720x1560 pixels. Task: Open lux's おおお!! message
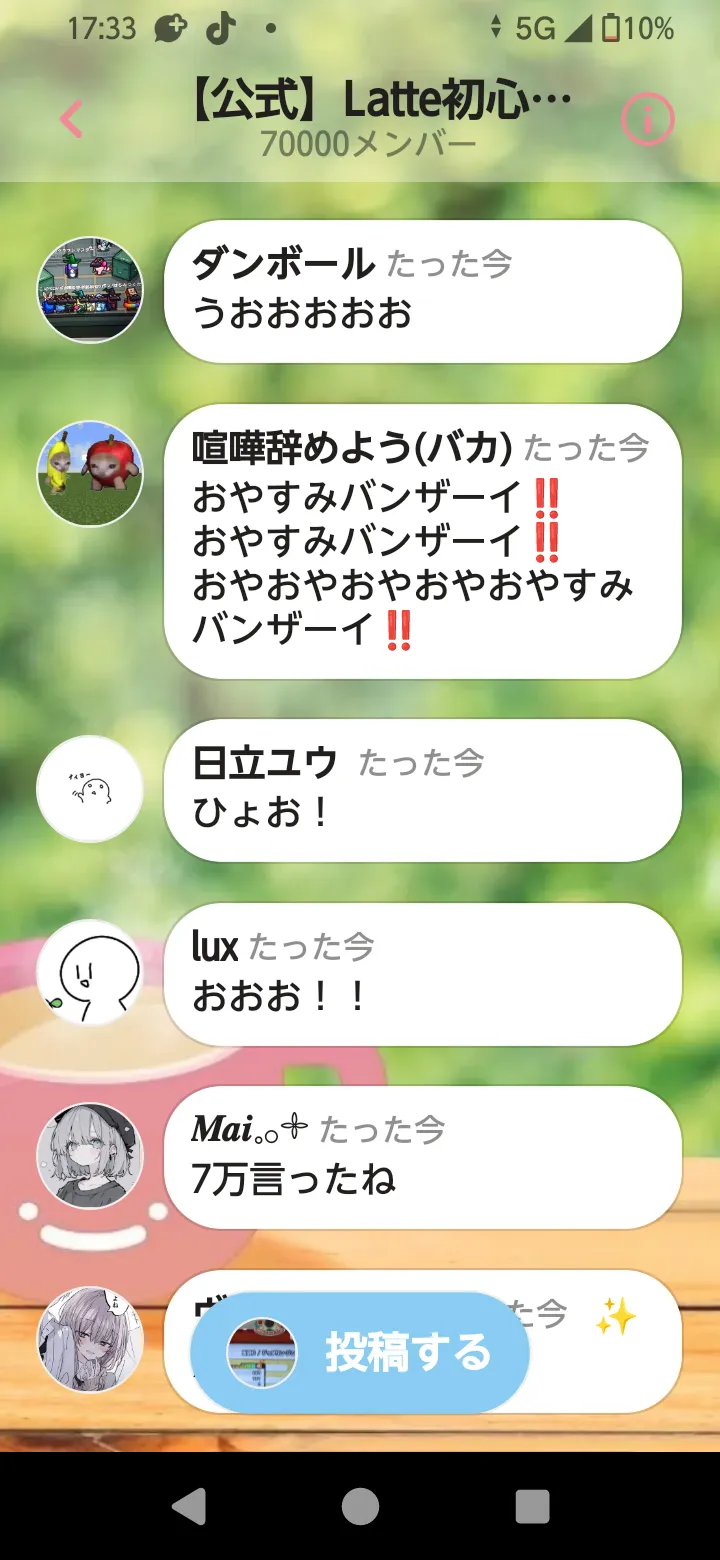point(422,974)
